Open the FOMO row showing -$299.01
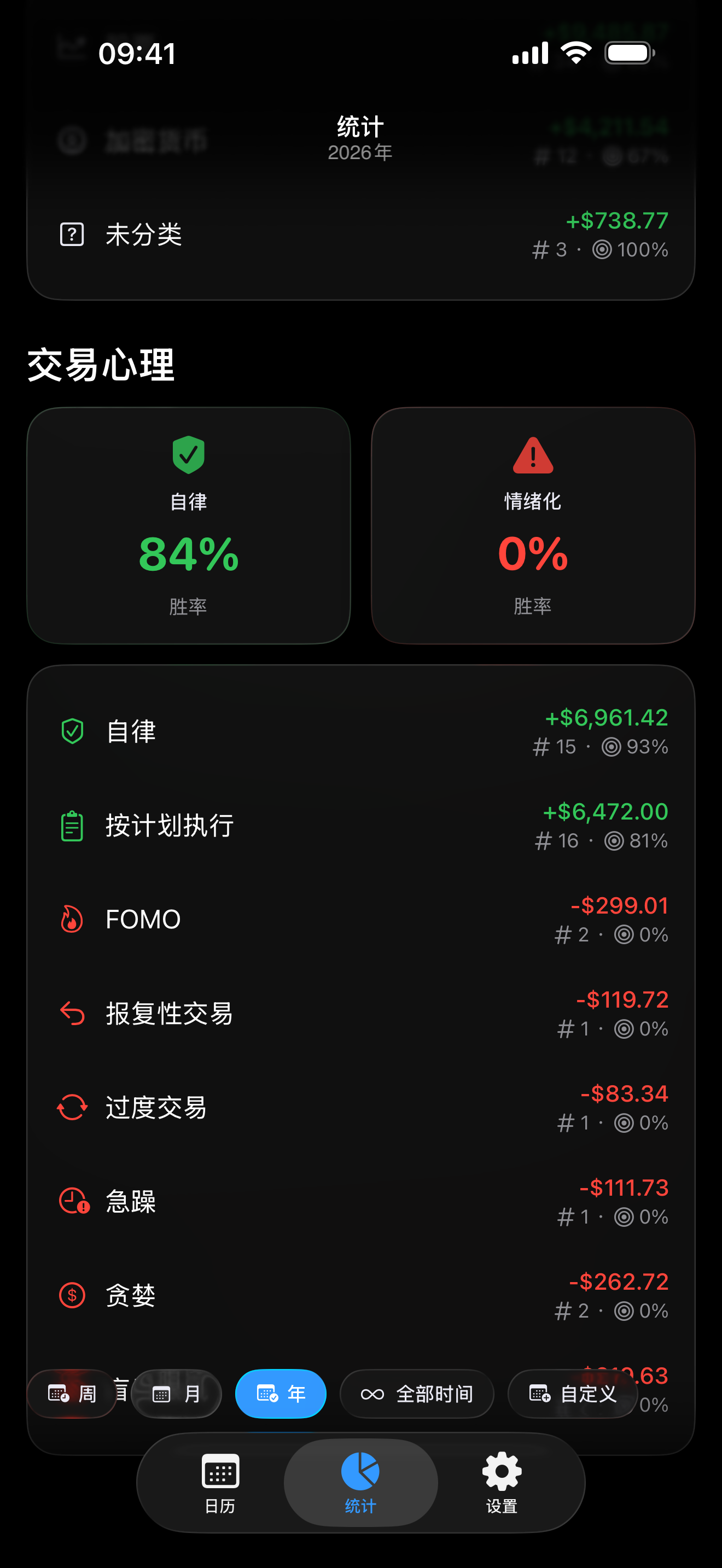 click(360, 919)
